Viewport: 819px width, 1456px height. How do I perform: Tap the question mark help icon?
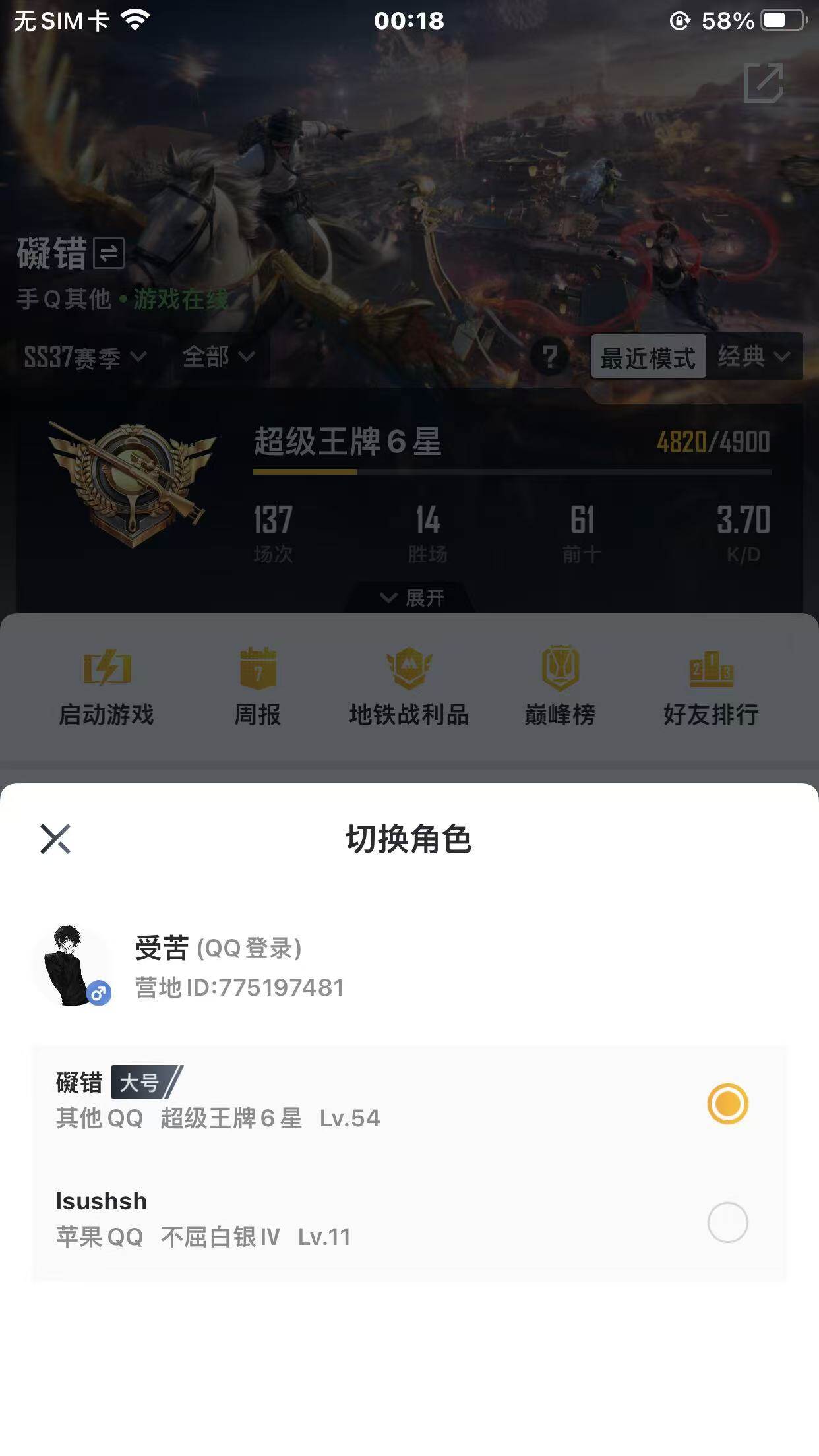click(550, 357)
